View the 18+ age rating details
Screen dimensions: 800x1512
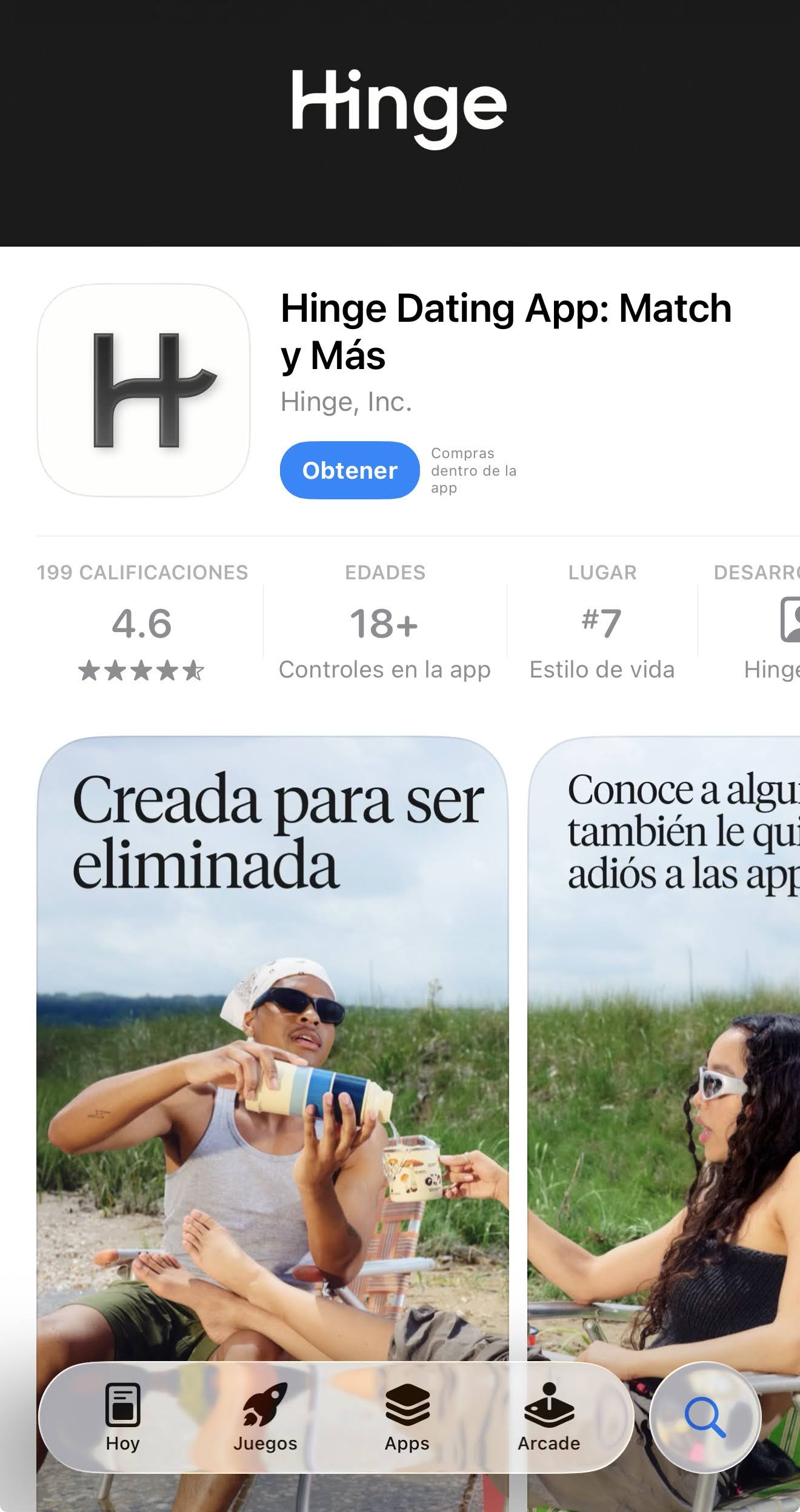click(384, 623)
